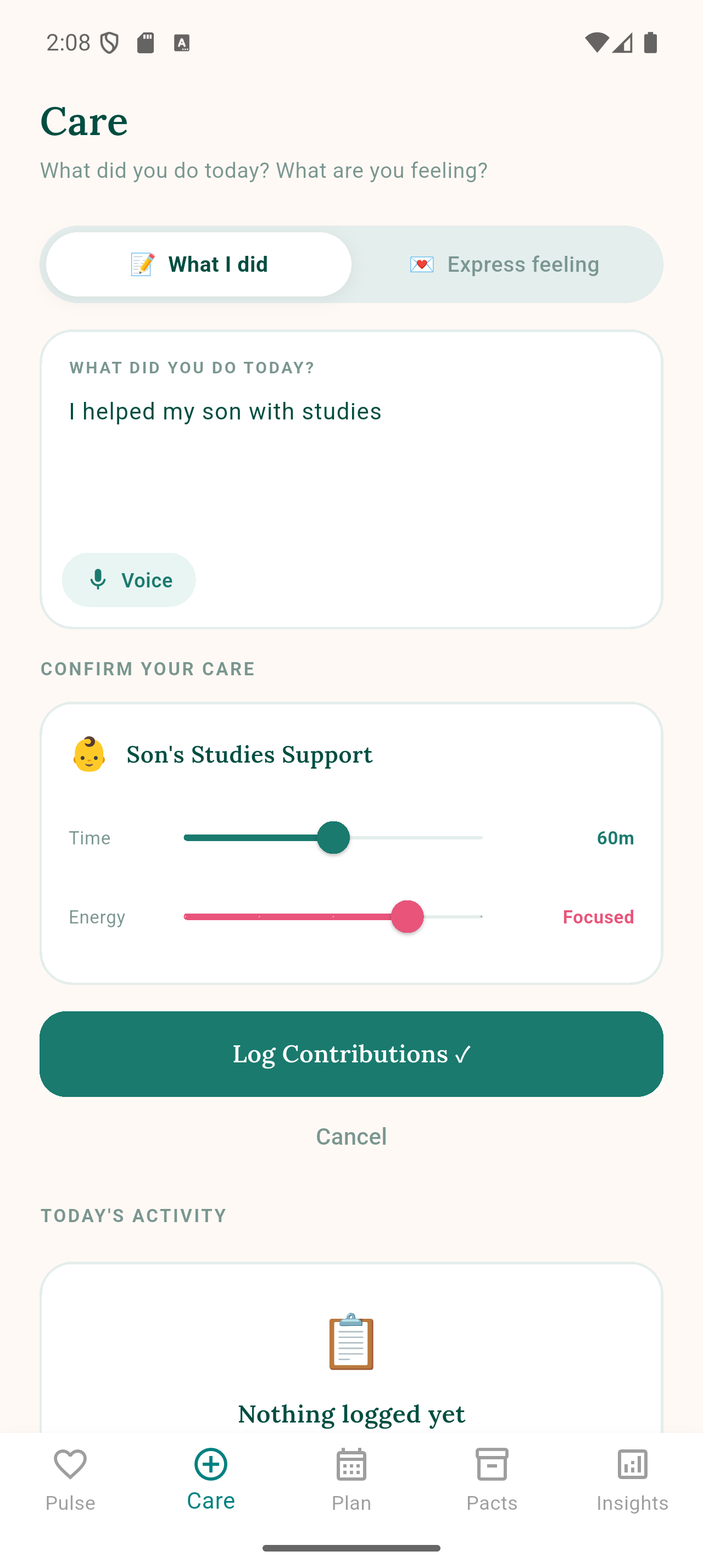Tap Cancel below the log button

[x=351, y=1136]
